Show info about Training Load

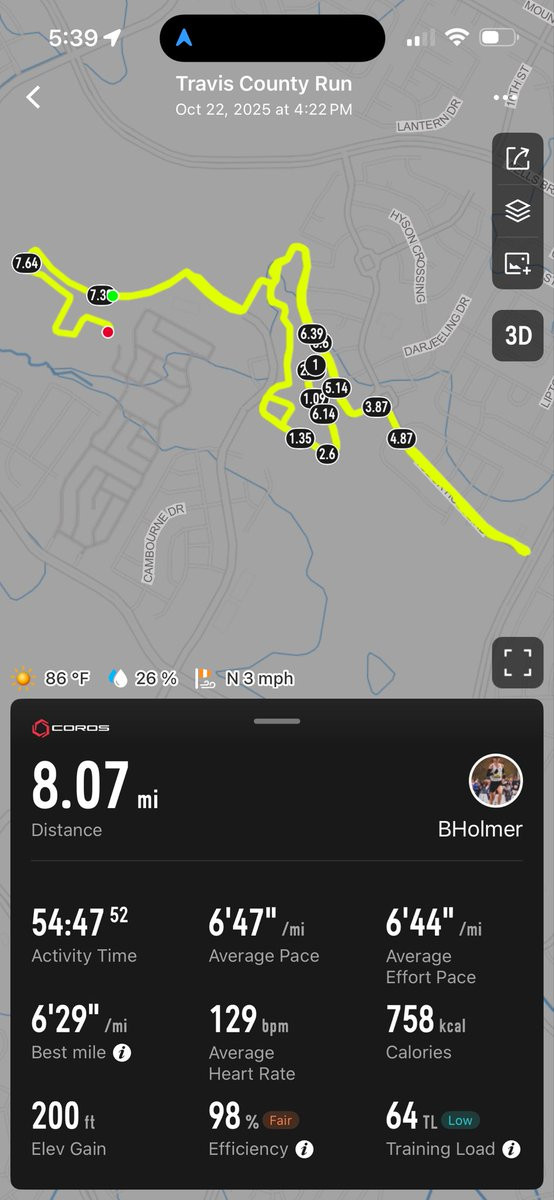point(511,1149)
